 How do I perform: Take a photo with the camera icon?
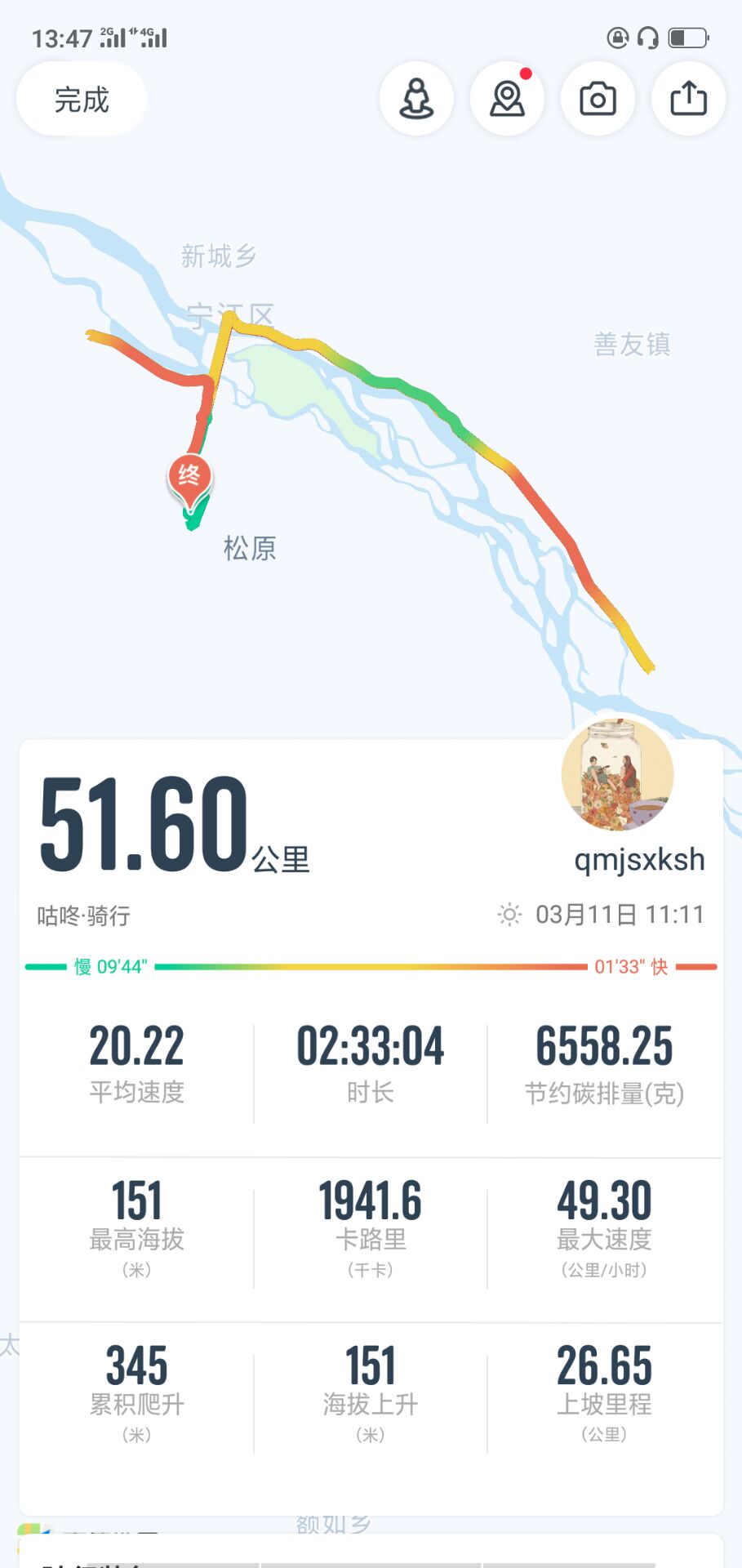point(598,100)
